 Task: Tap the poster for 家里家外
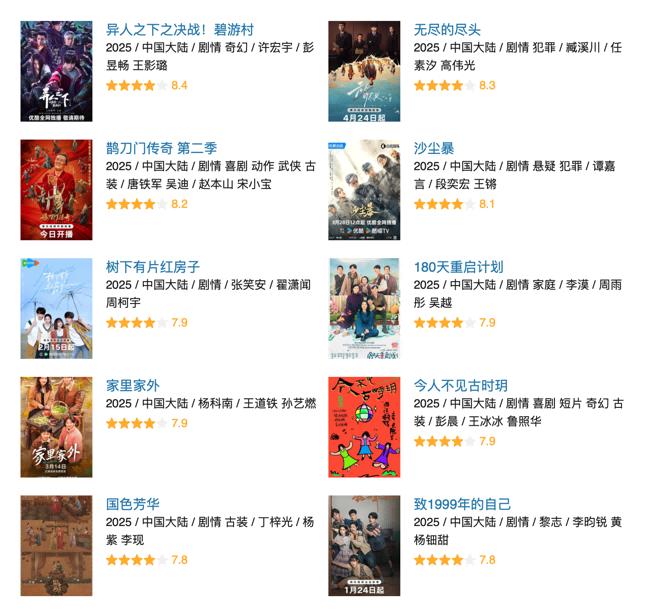coord(56,427)
